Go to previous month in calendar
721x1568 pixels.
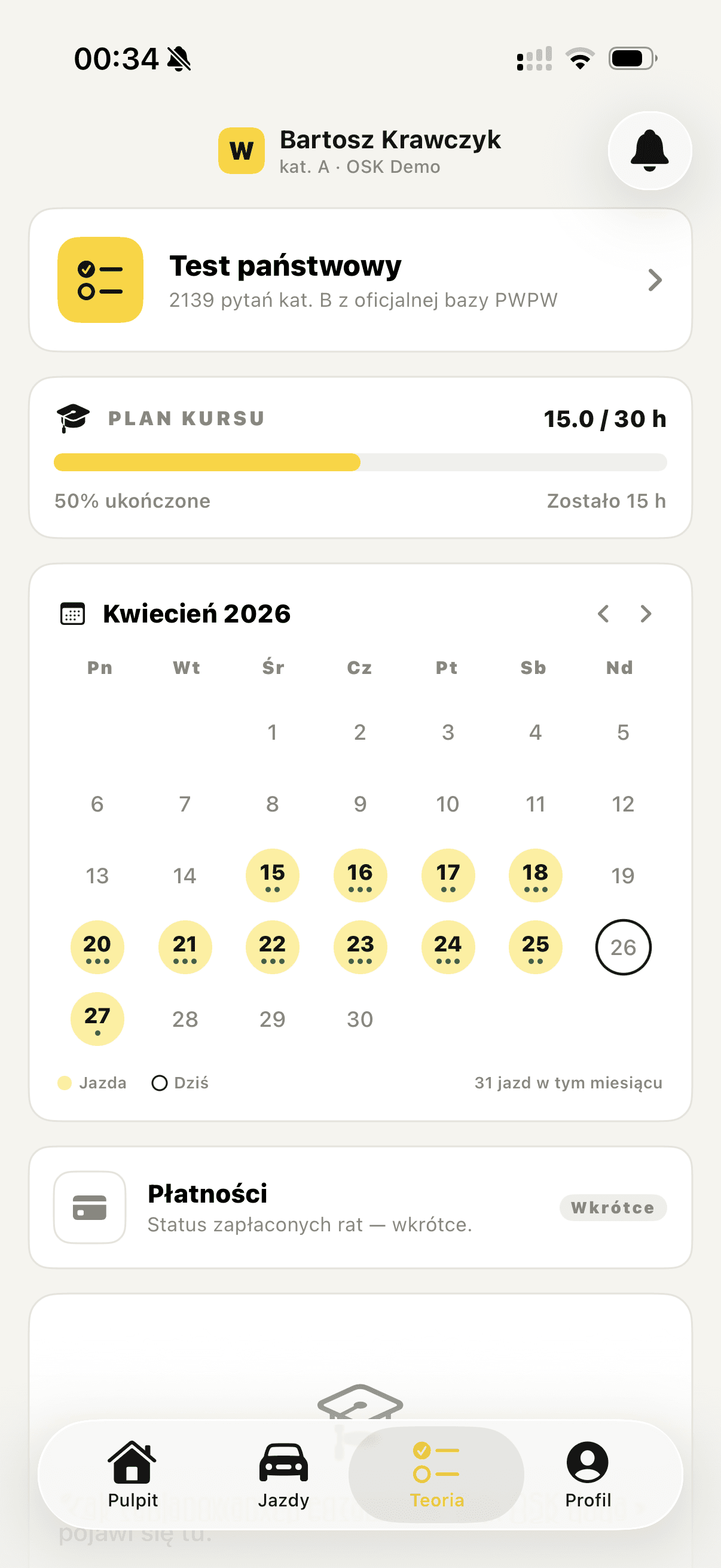tap(603, 614)
